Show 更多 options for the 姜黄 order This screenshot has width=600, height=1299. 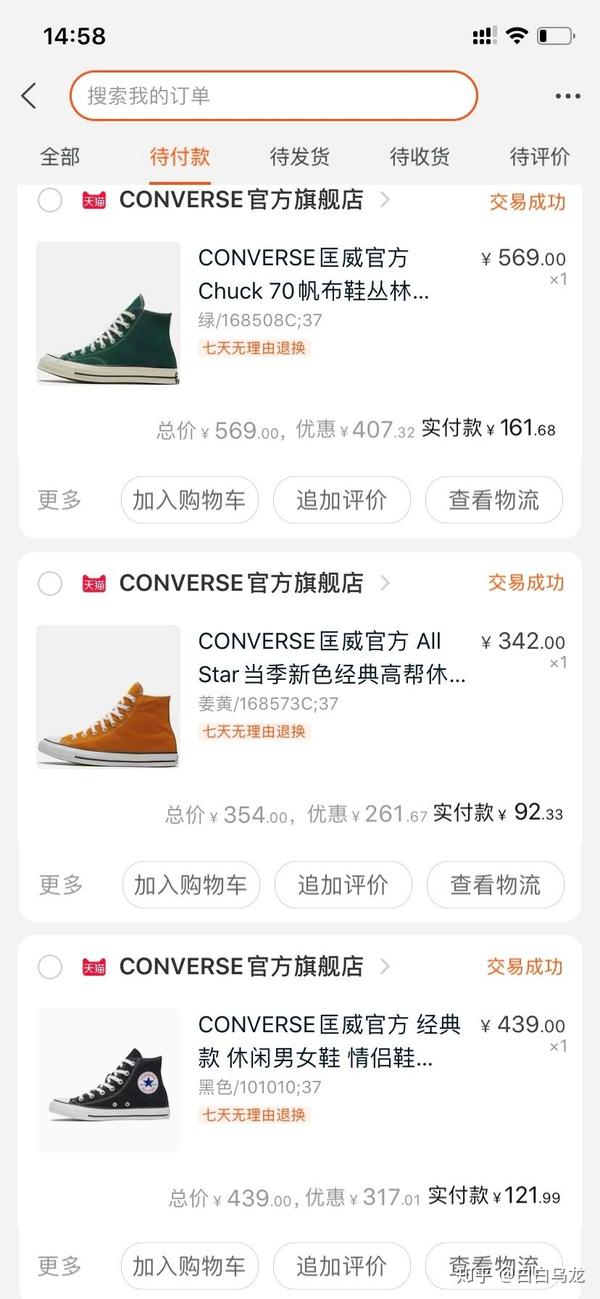point(60,884)
